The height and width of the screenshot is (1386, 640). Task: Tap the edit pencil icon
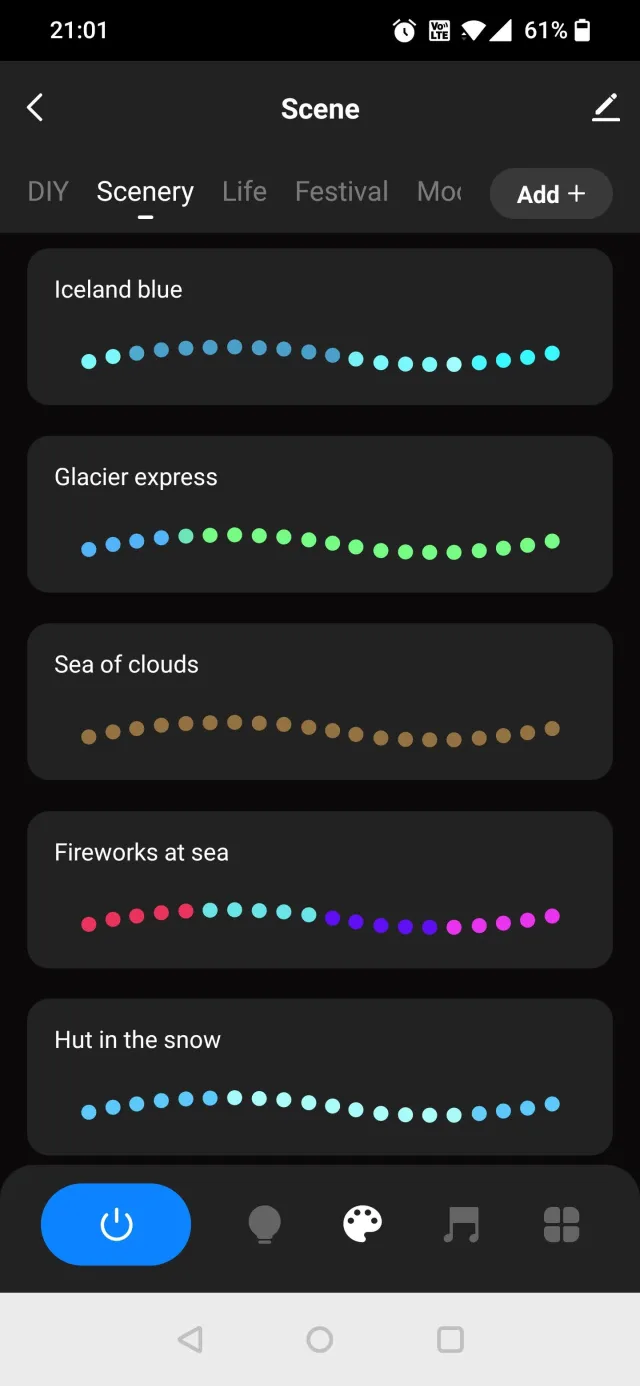[x=605, y=108]
